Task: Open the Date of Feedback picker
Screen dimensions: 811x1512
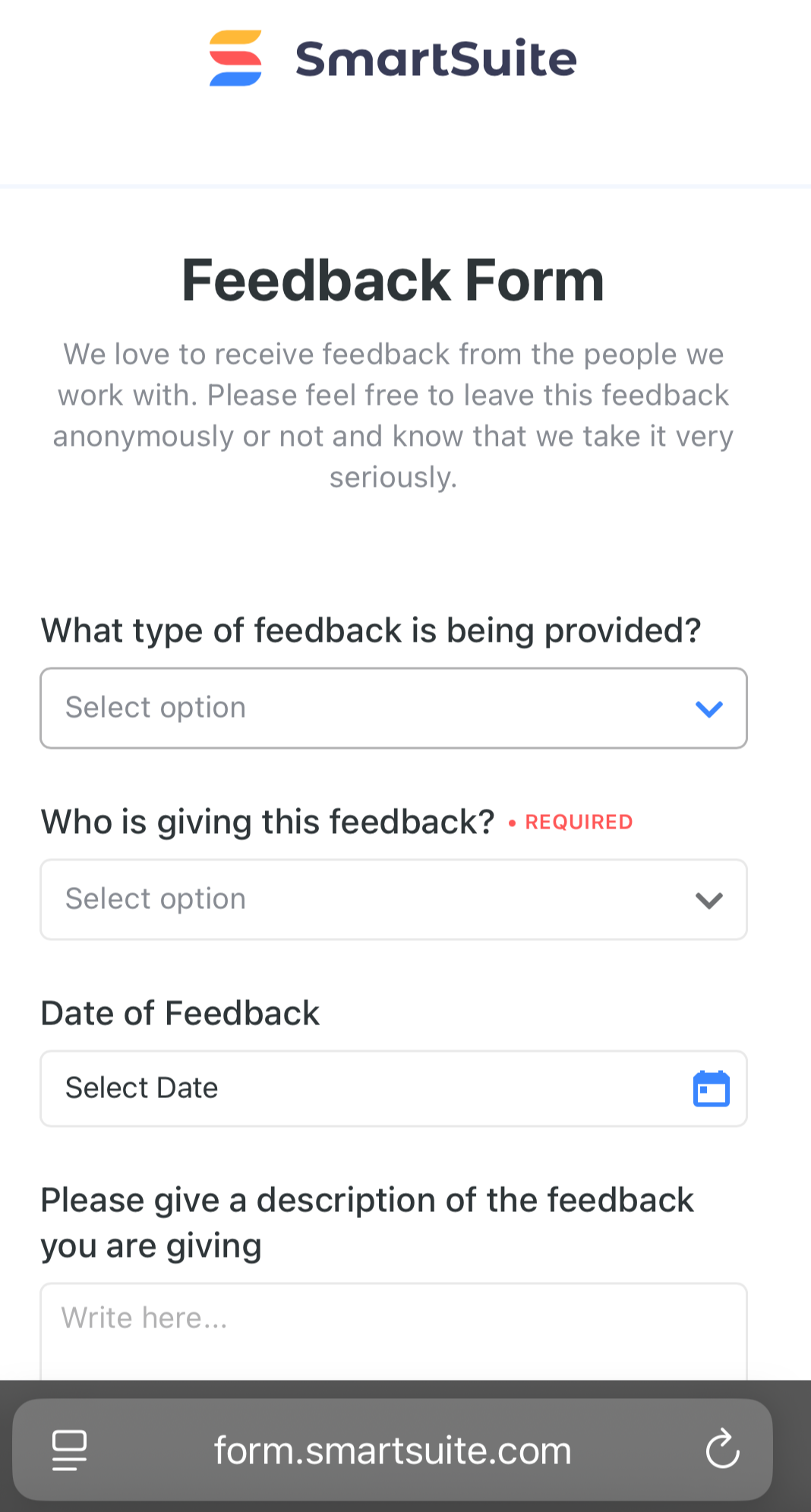Action: pos(393,1088)
